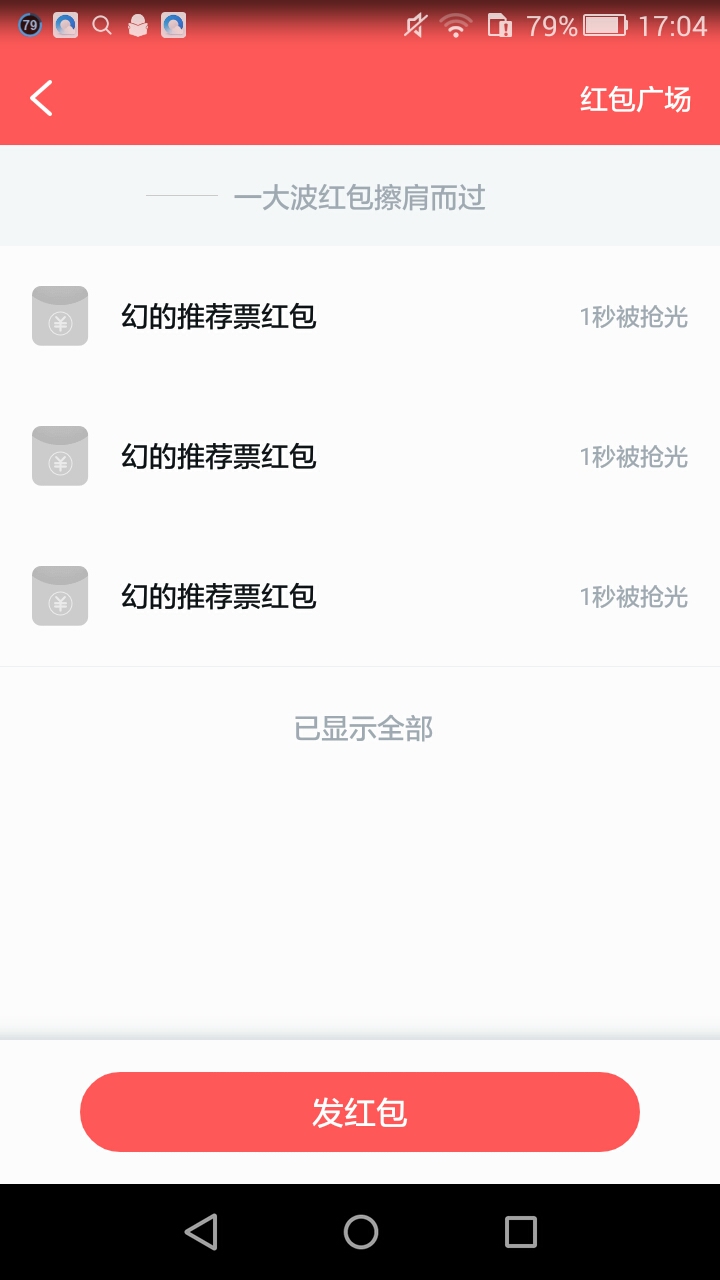This screenshot has width=720, height=1280.
Task: Open the recent apps view
Action: point(520,1232)
